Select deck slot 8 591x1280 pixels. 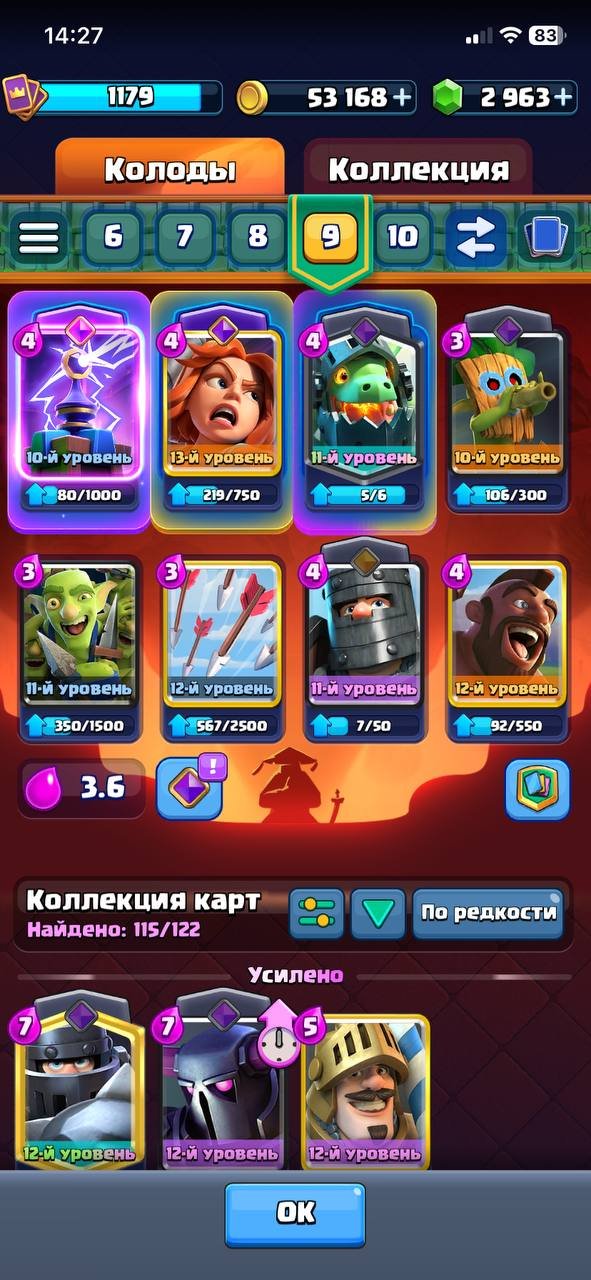tap(257, 237)
